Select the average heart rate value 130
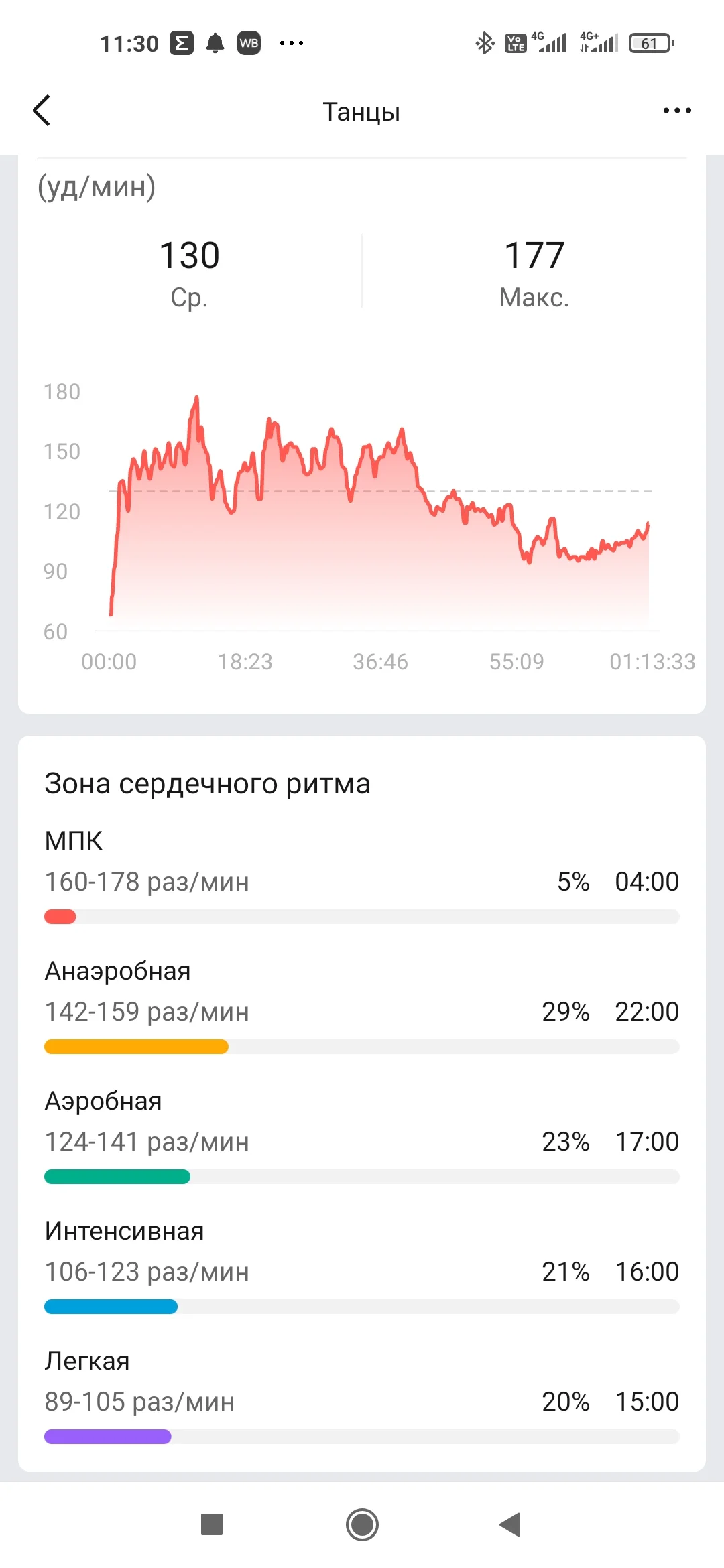 coord(190,254)
